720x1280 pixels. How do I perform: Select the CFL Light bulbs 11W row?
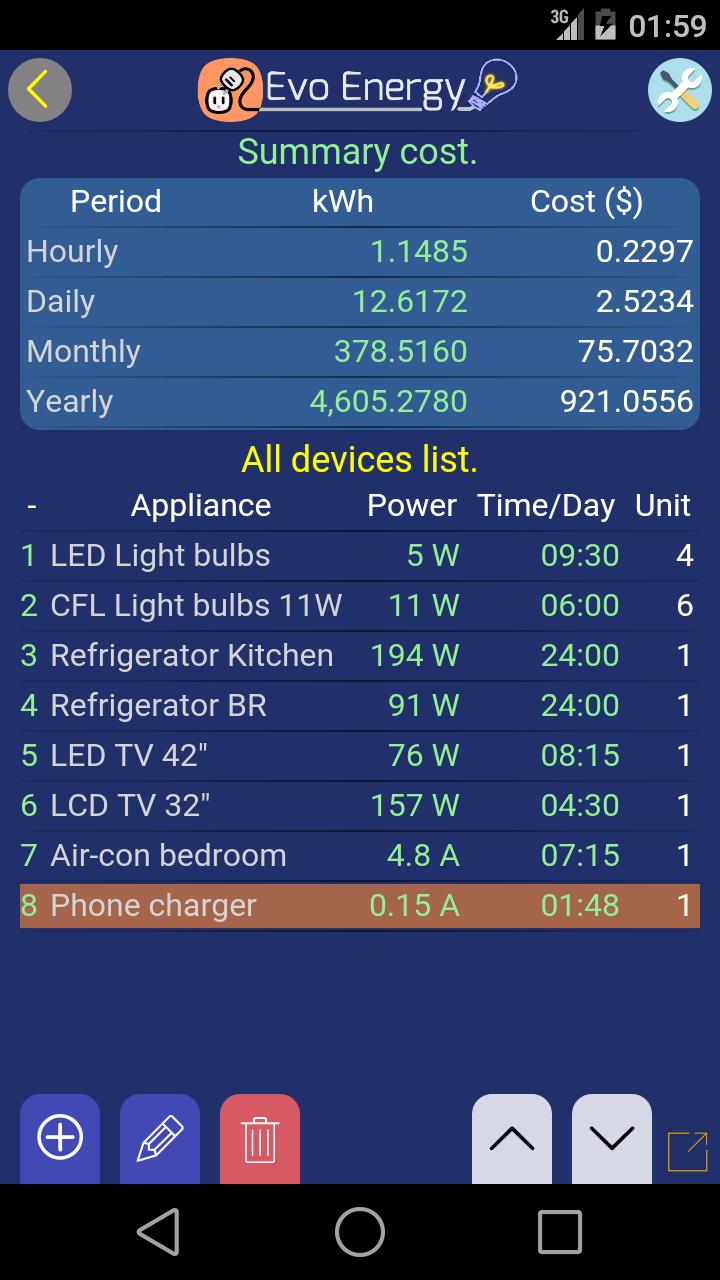coord(360,606)
